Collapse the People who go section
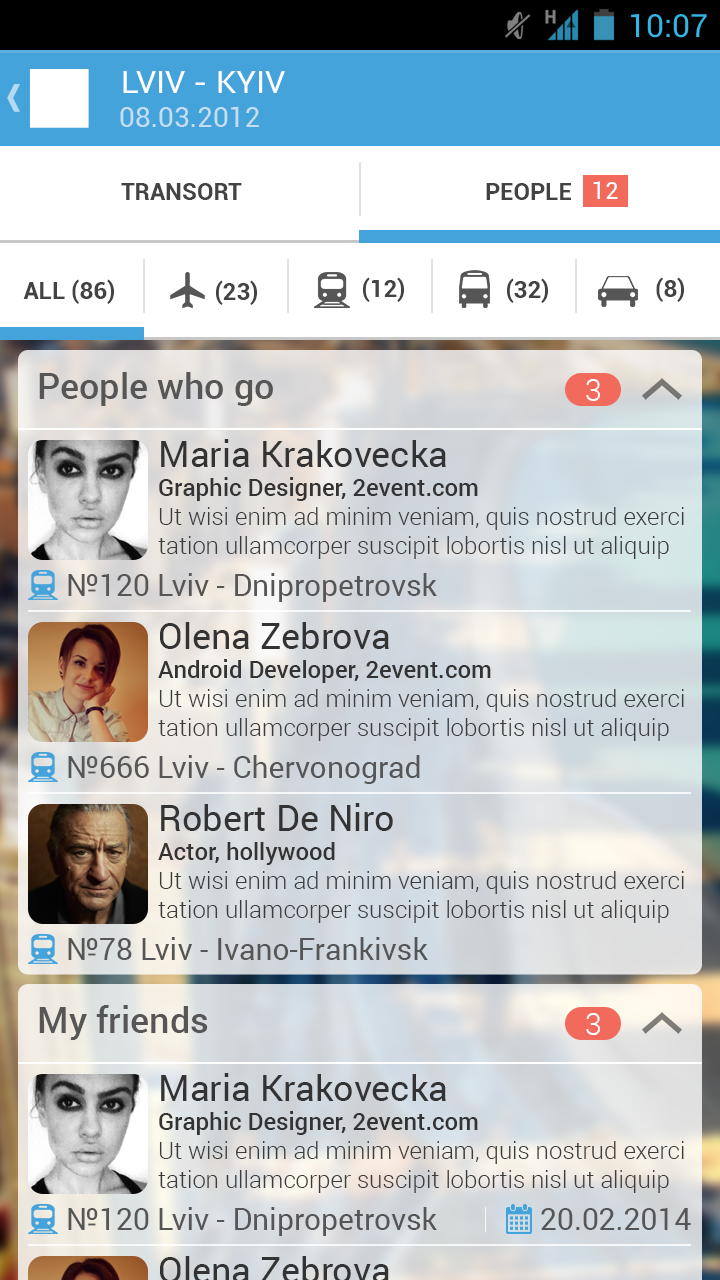720x1280 pixels. (x=661, y=390)
